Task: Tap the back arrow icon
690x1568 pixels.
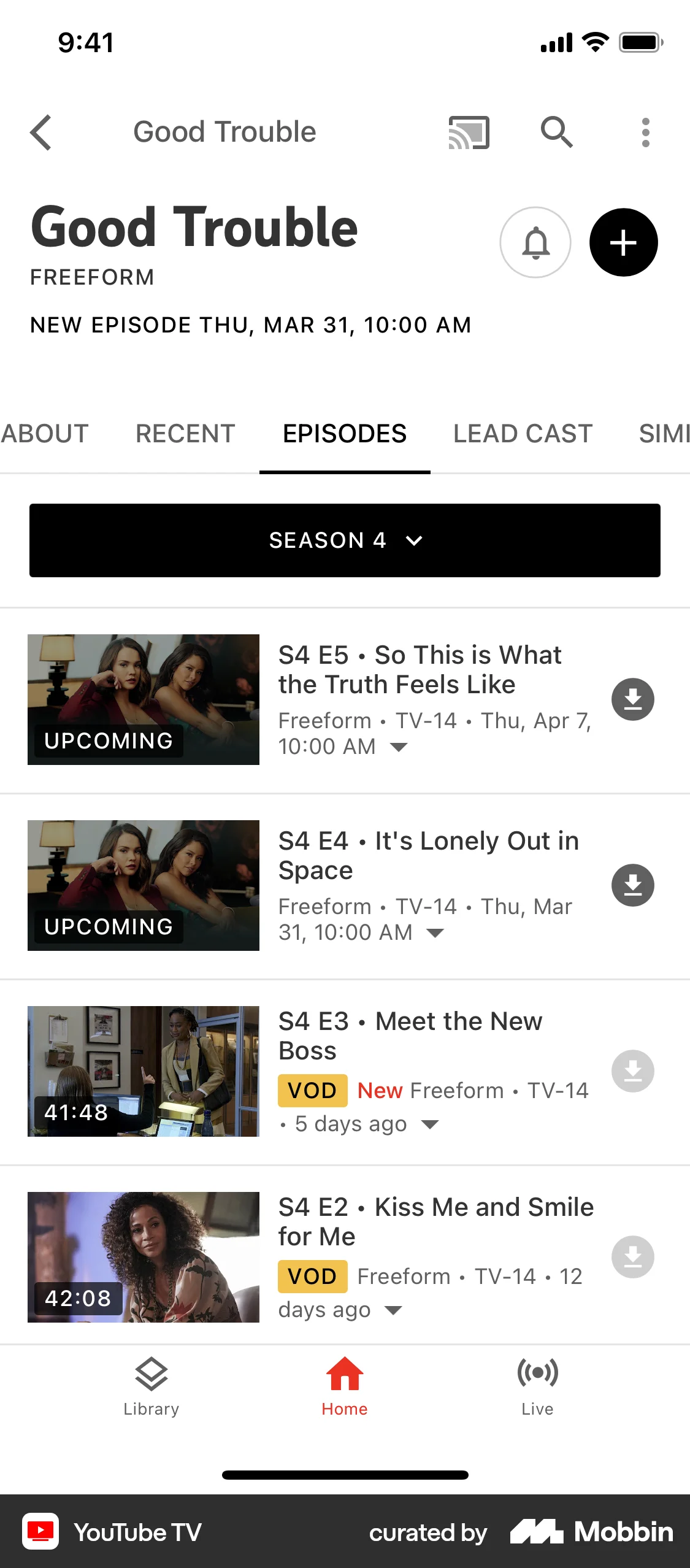Action: click(40, 132)
